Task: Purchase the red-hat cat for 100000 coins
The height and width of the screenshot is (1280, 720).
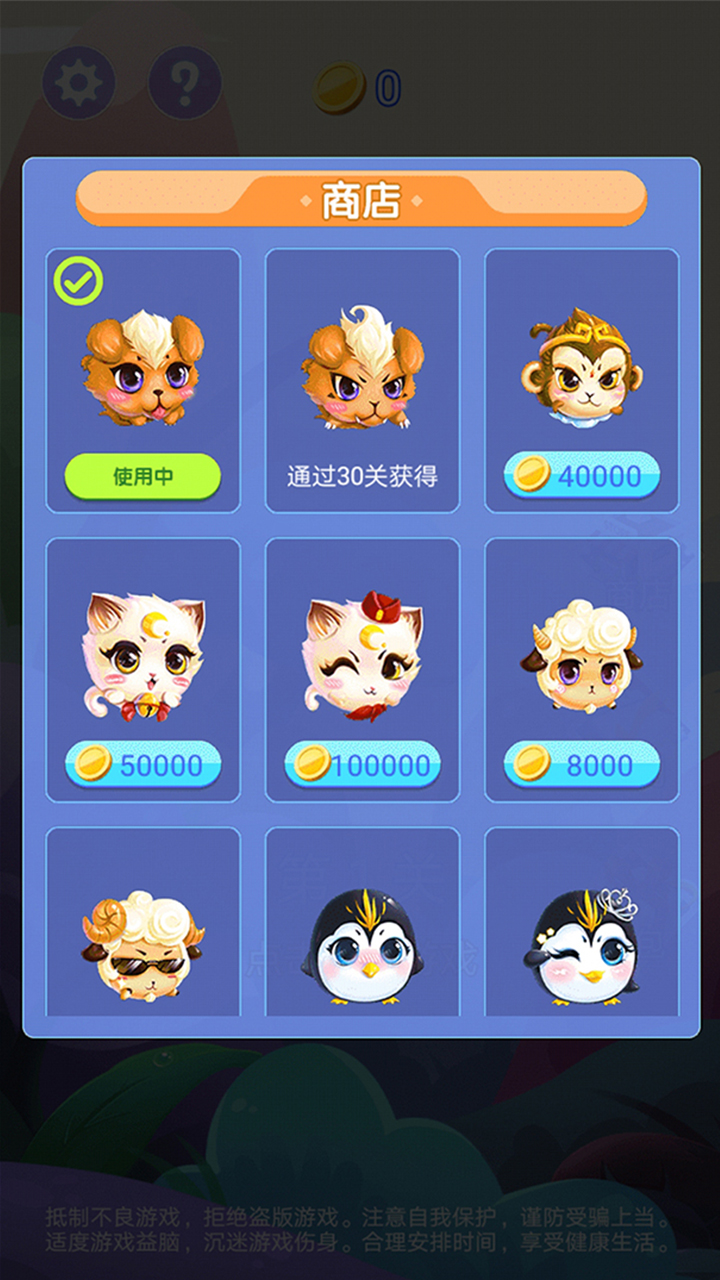Action: click(x=362, y=767)
